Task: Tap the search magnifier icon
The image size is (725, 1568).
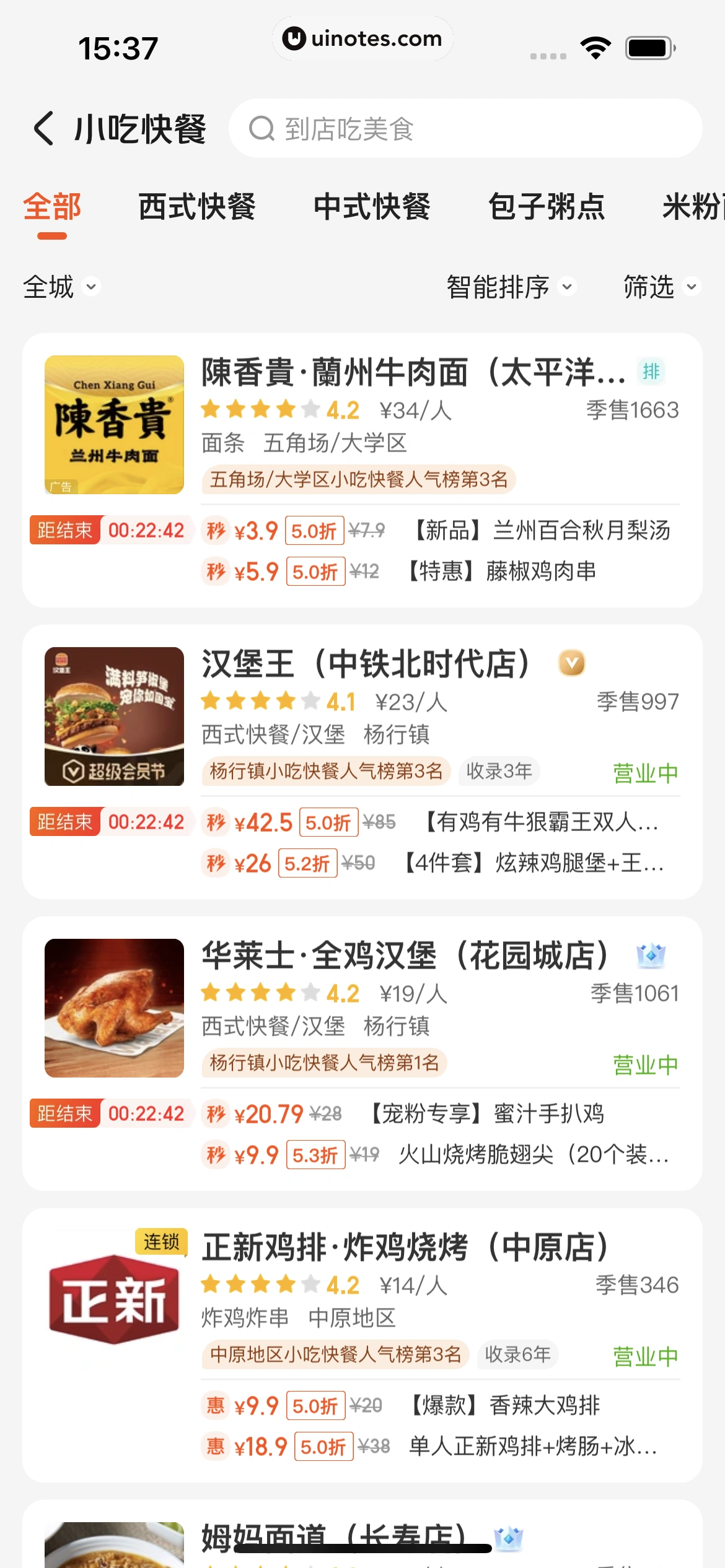Action: click(264, 128)
